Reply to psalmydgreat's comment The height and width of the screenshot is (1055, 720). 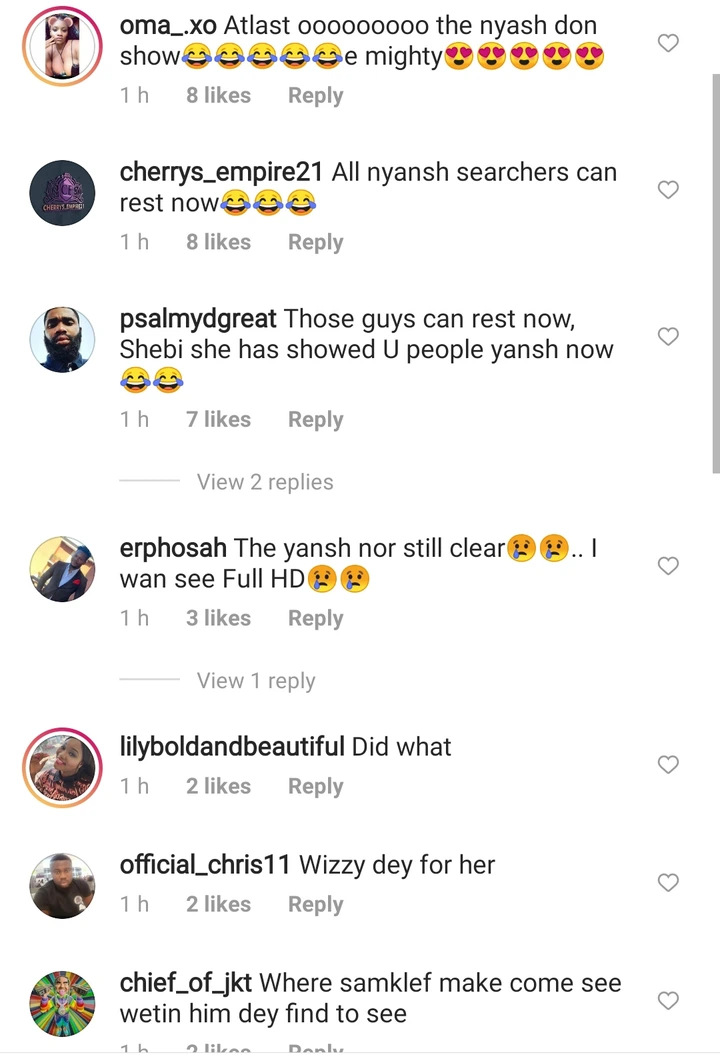pyautogui.click(x=315, y=420)
